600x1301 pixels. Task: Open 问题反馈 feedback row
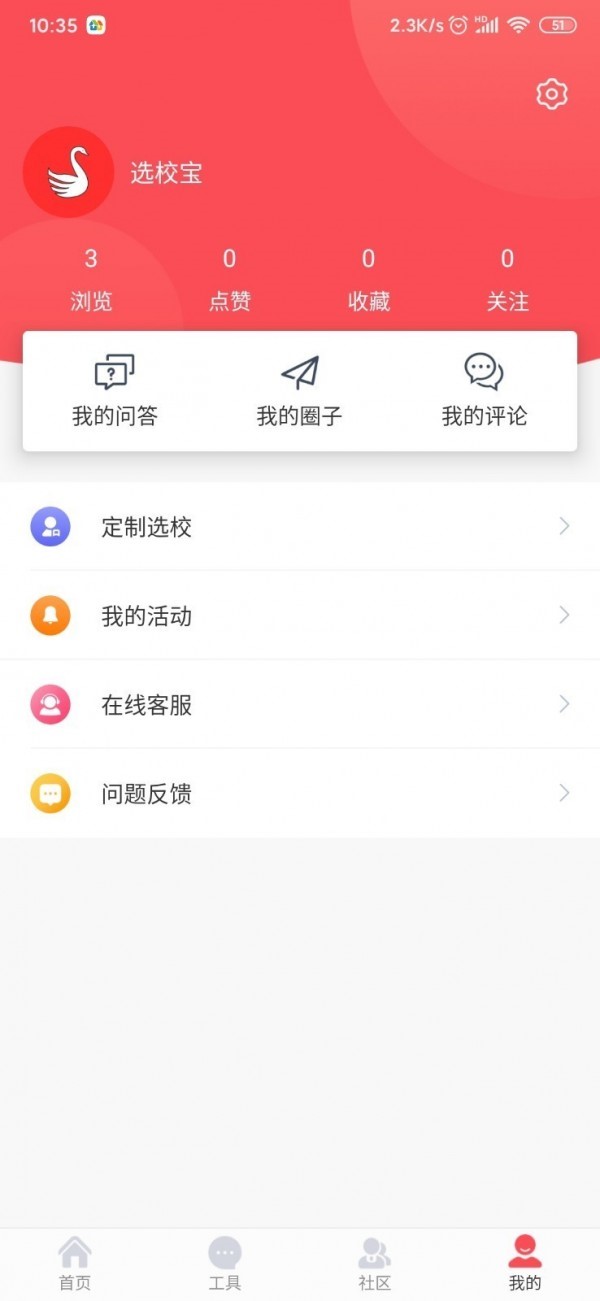[x=300, y=794]
